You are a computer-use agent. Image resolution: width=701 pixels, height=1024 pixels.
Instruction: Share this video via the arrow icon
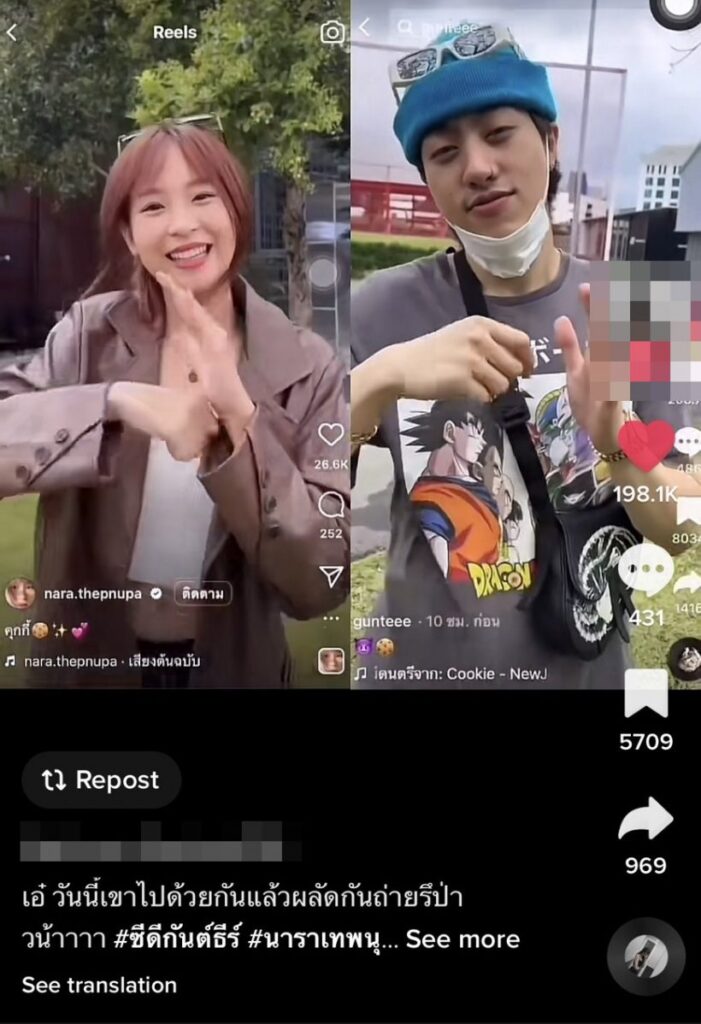[646, 819]
